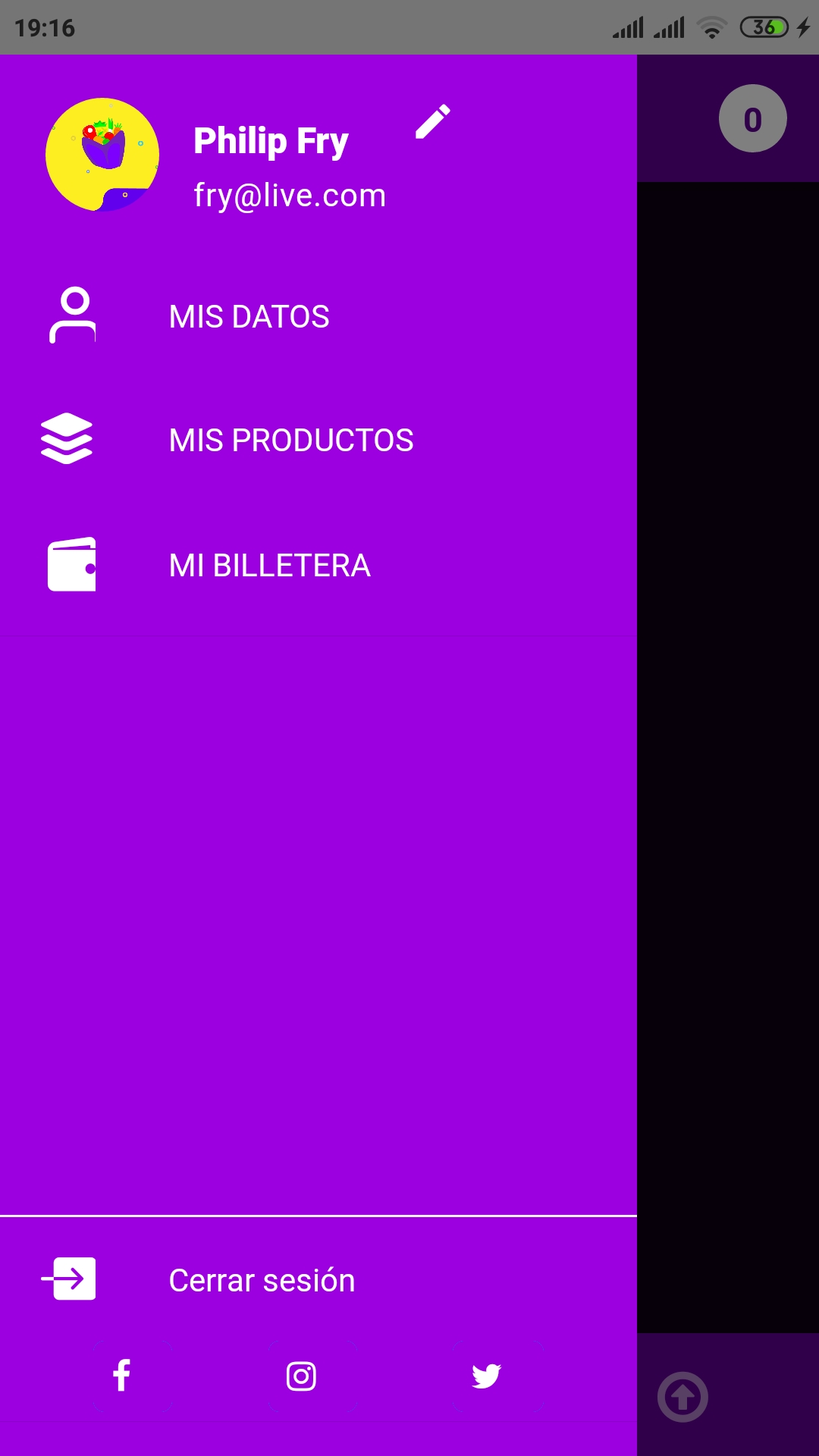Tap Philip Fry's profile avatar
819x1456 pixels.
click(102, 155)
